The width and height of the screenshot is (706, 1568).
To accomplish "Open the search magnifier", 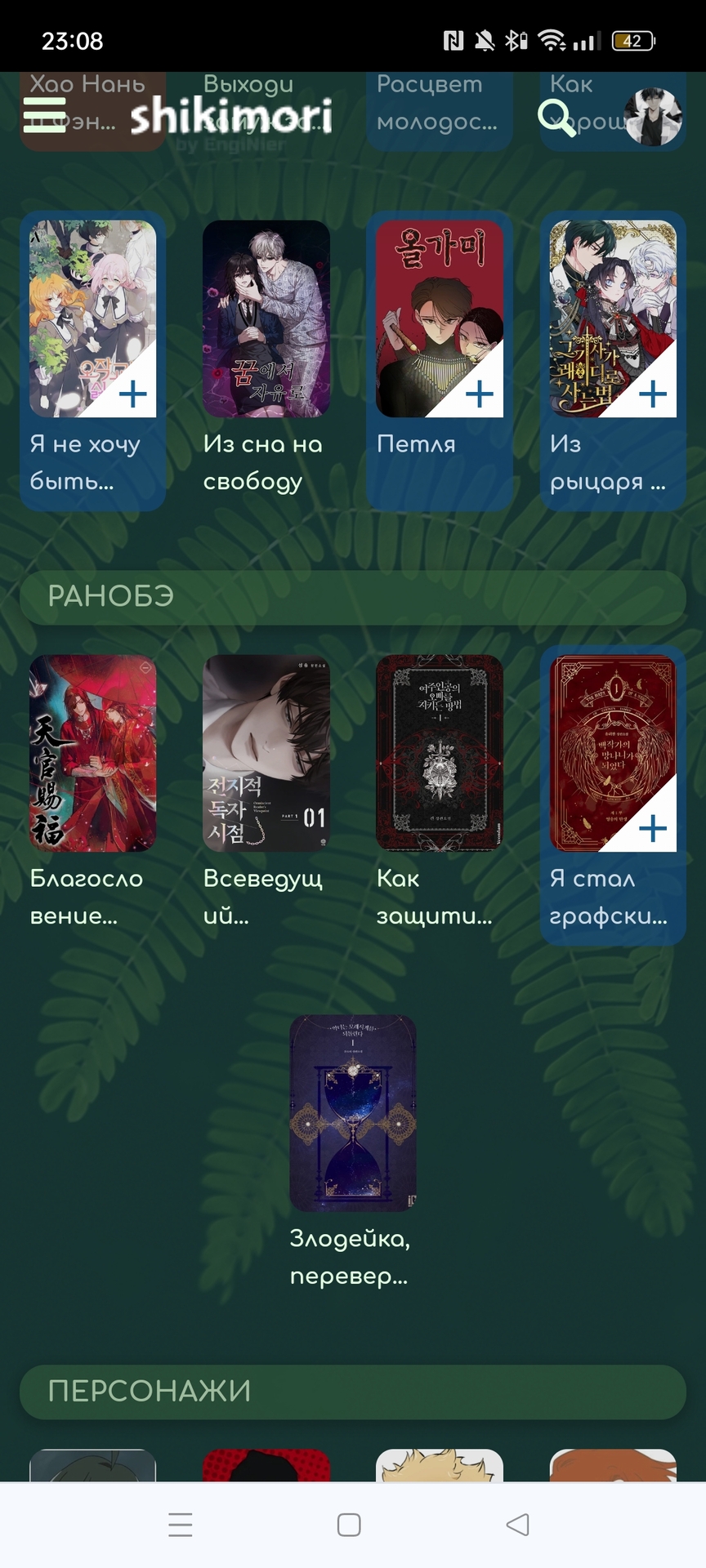I will pos(556,118).
